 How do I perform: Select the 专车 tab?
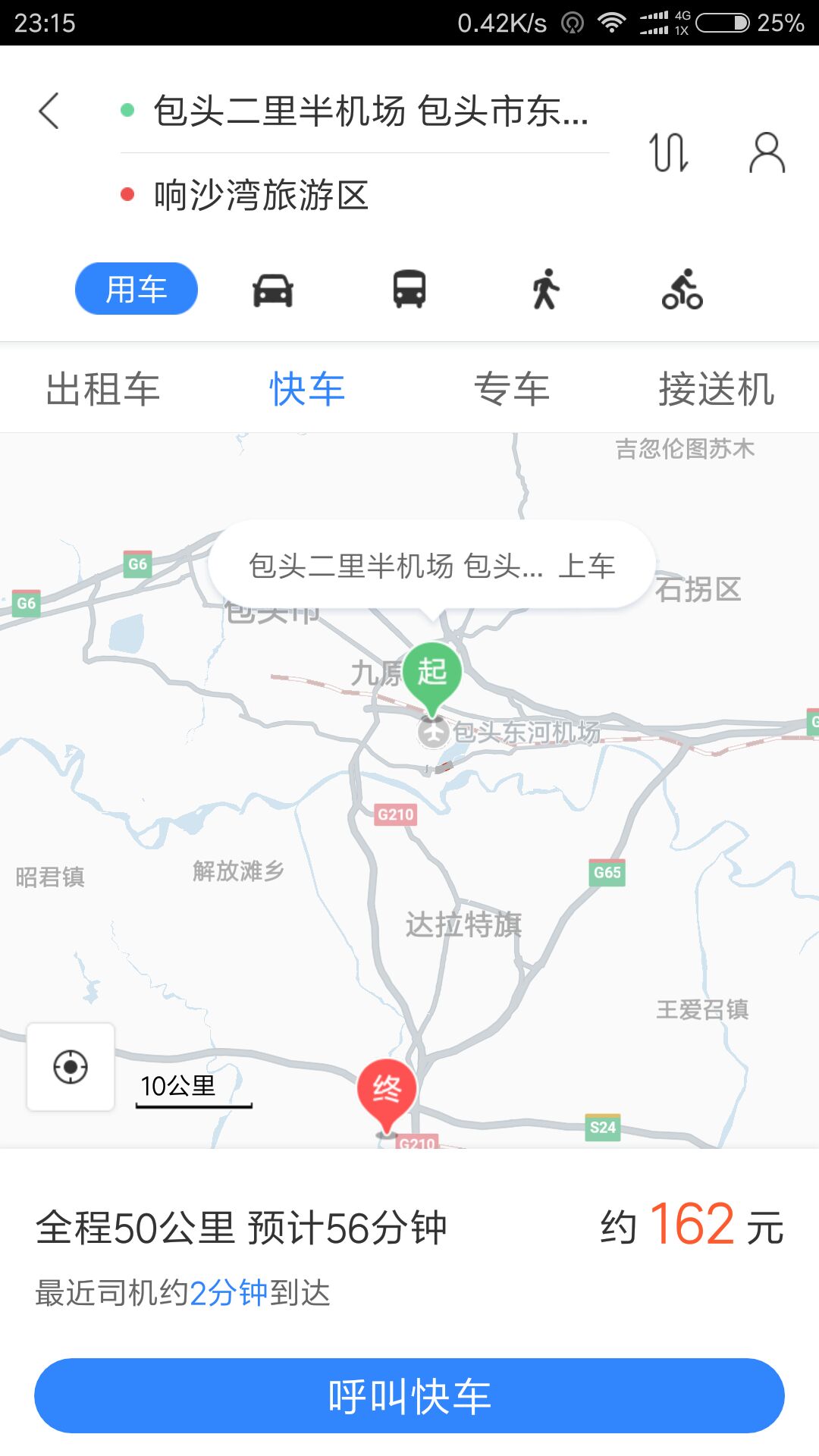(512, 389)
